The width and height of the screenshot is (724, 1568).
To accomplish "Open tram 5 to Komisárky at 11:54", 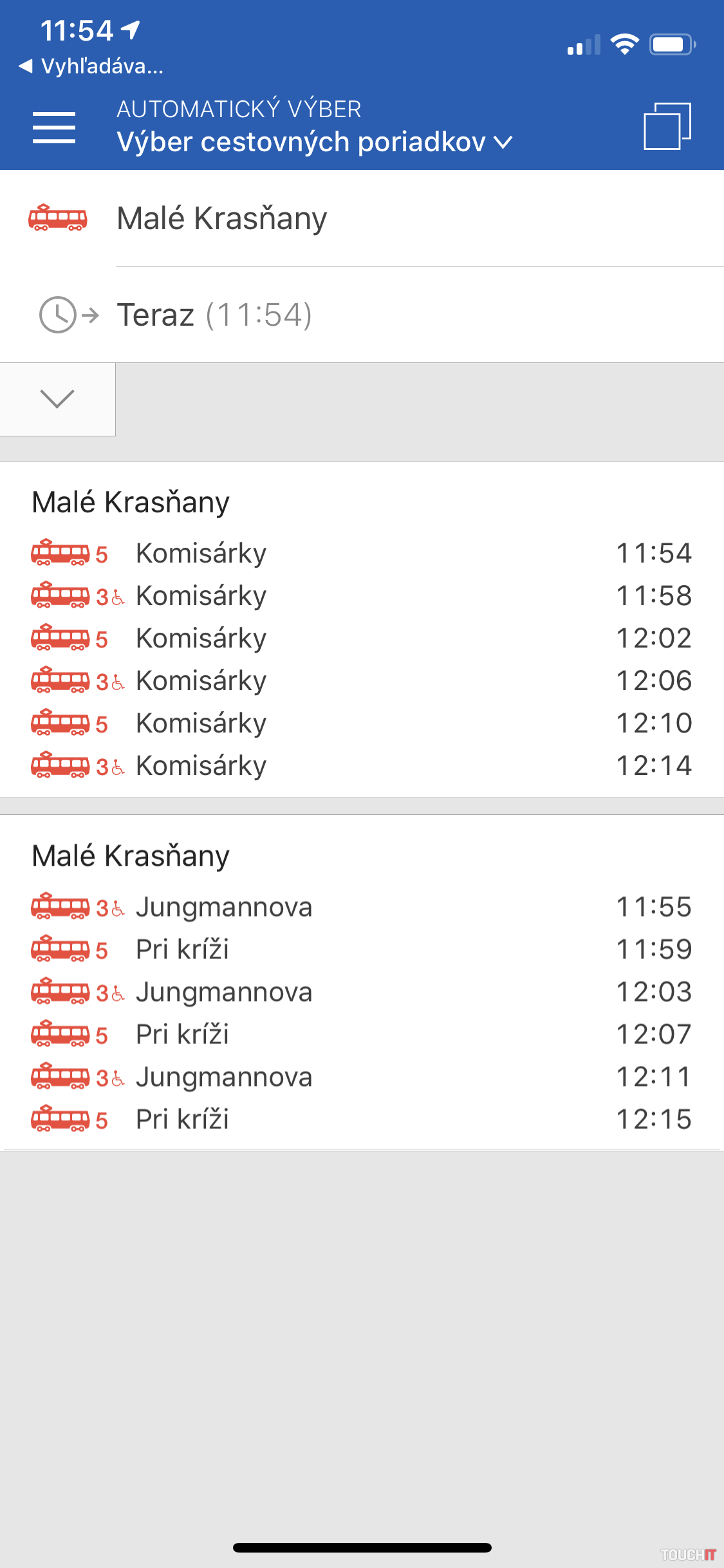I will [x=360, y=554].
